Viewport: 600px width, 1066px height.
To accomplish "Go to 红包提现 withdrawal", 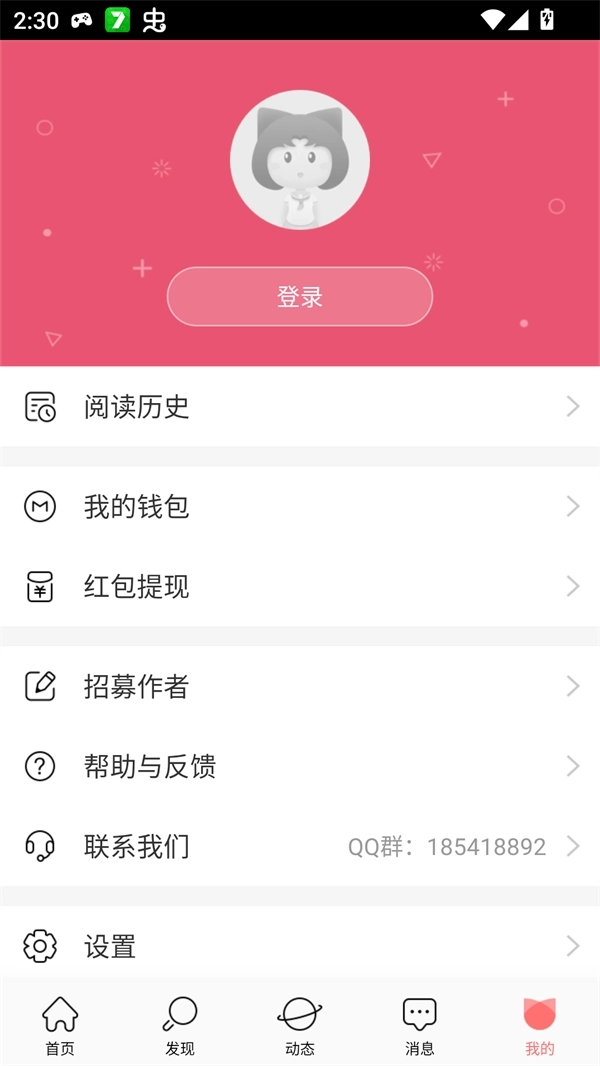I will (x=300, y=587).
